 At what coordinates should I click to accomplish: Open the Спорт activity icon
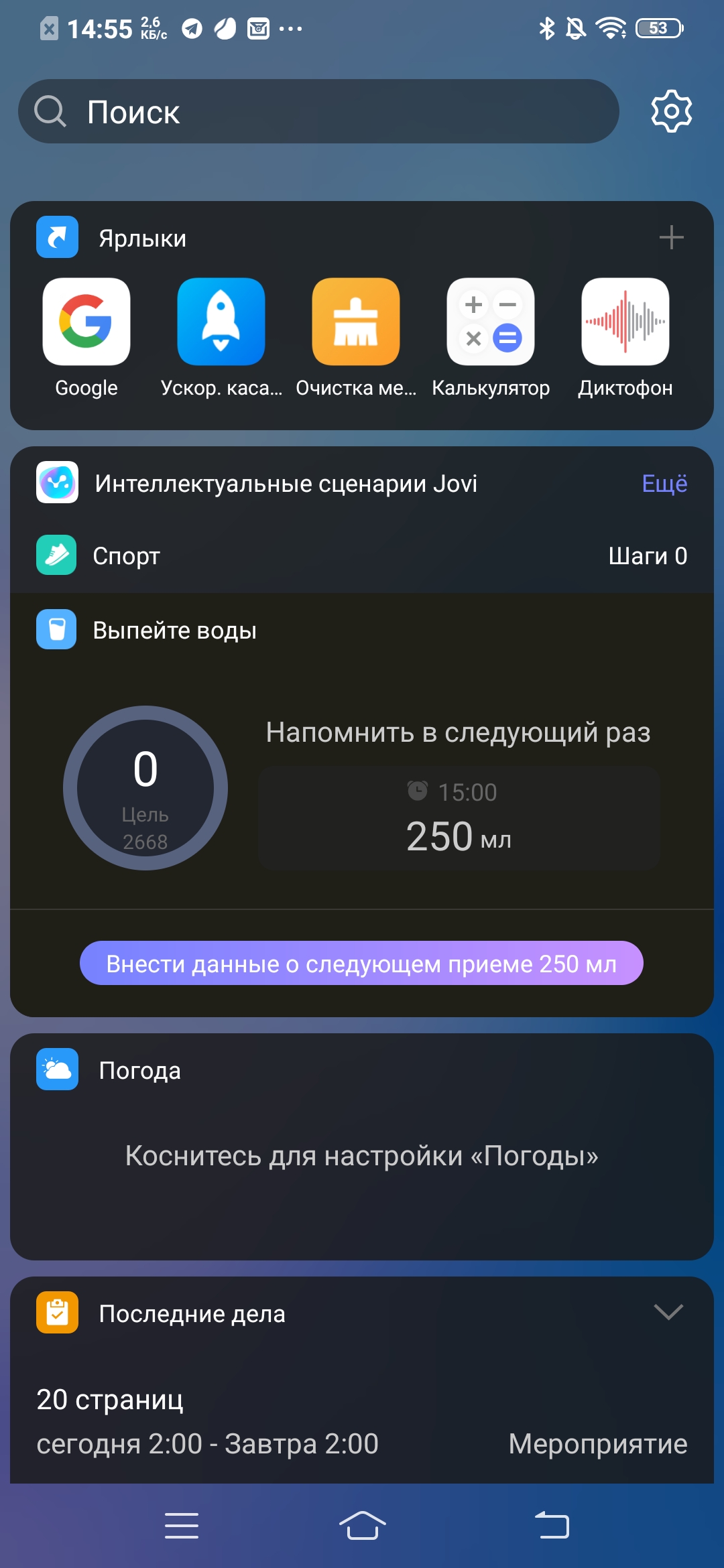tap(57, 555)
